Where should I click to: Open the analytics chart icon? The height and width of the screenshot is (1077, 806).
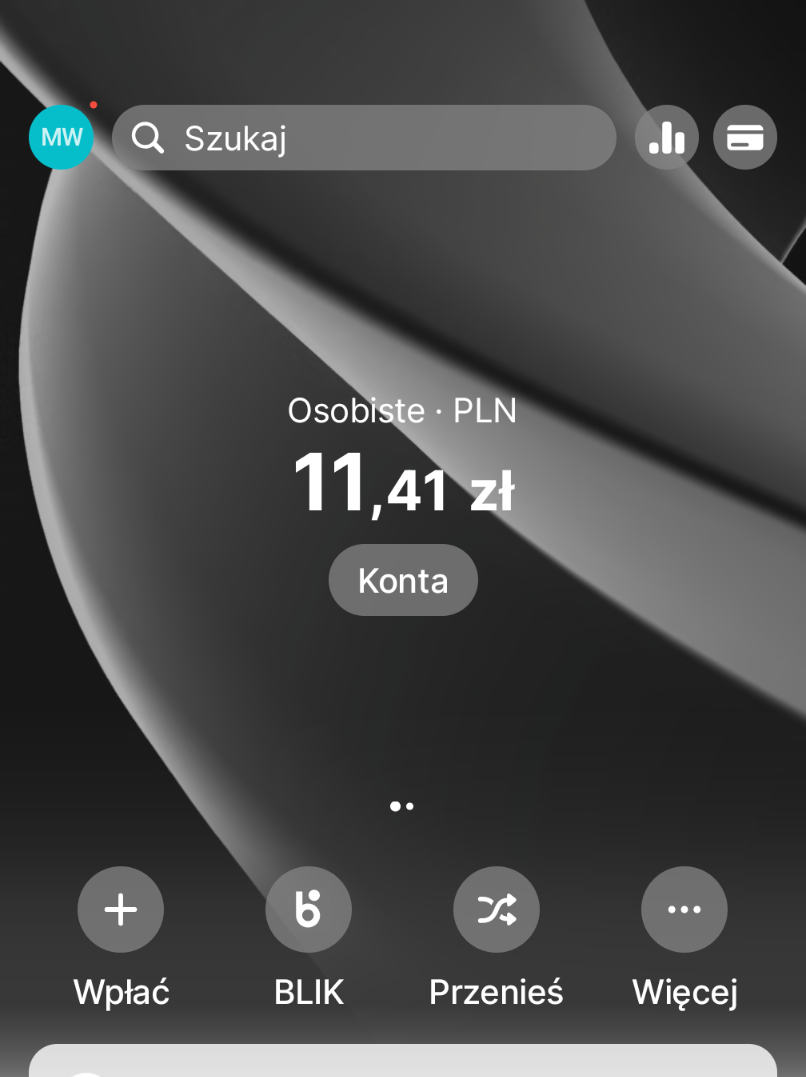pos(666,138)
